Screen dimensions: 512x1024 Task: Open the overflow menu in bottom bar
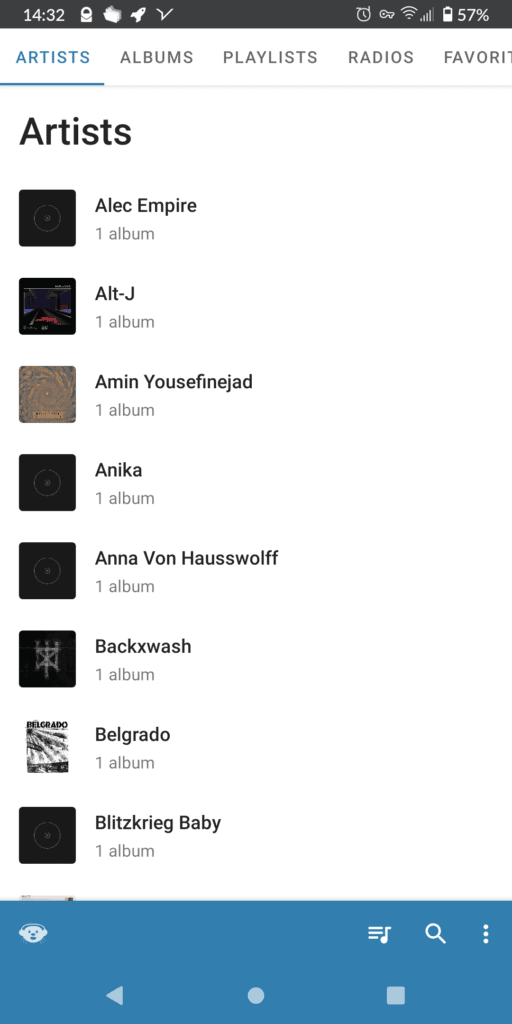click(x=485, y=934)
